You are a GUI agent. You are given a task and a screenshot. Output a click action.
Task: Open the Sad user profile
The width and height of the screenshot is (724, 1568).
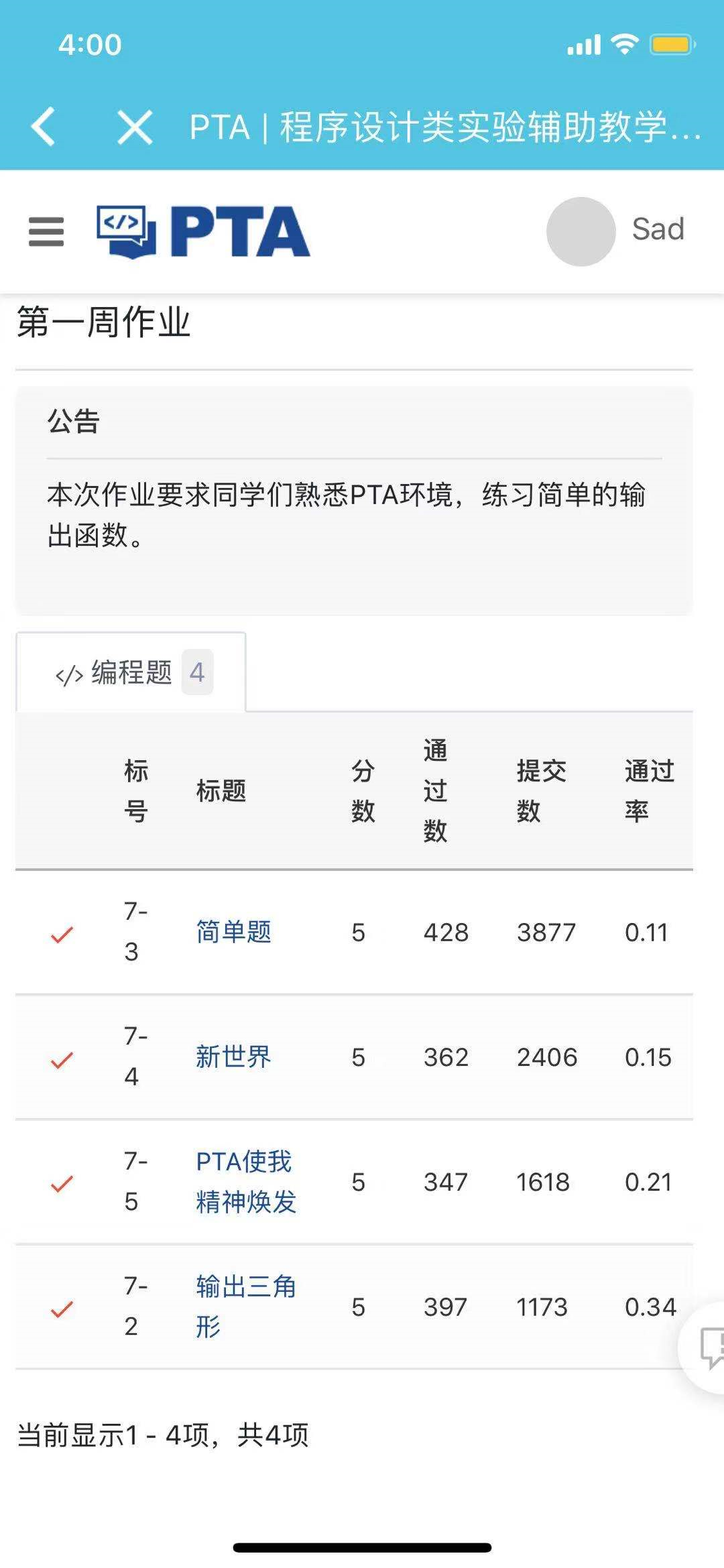[x=615, y=231]
